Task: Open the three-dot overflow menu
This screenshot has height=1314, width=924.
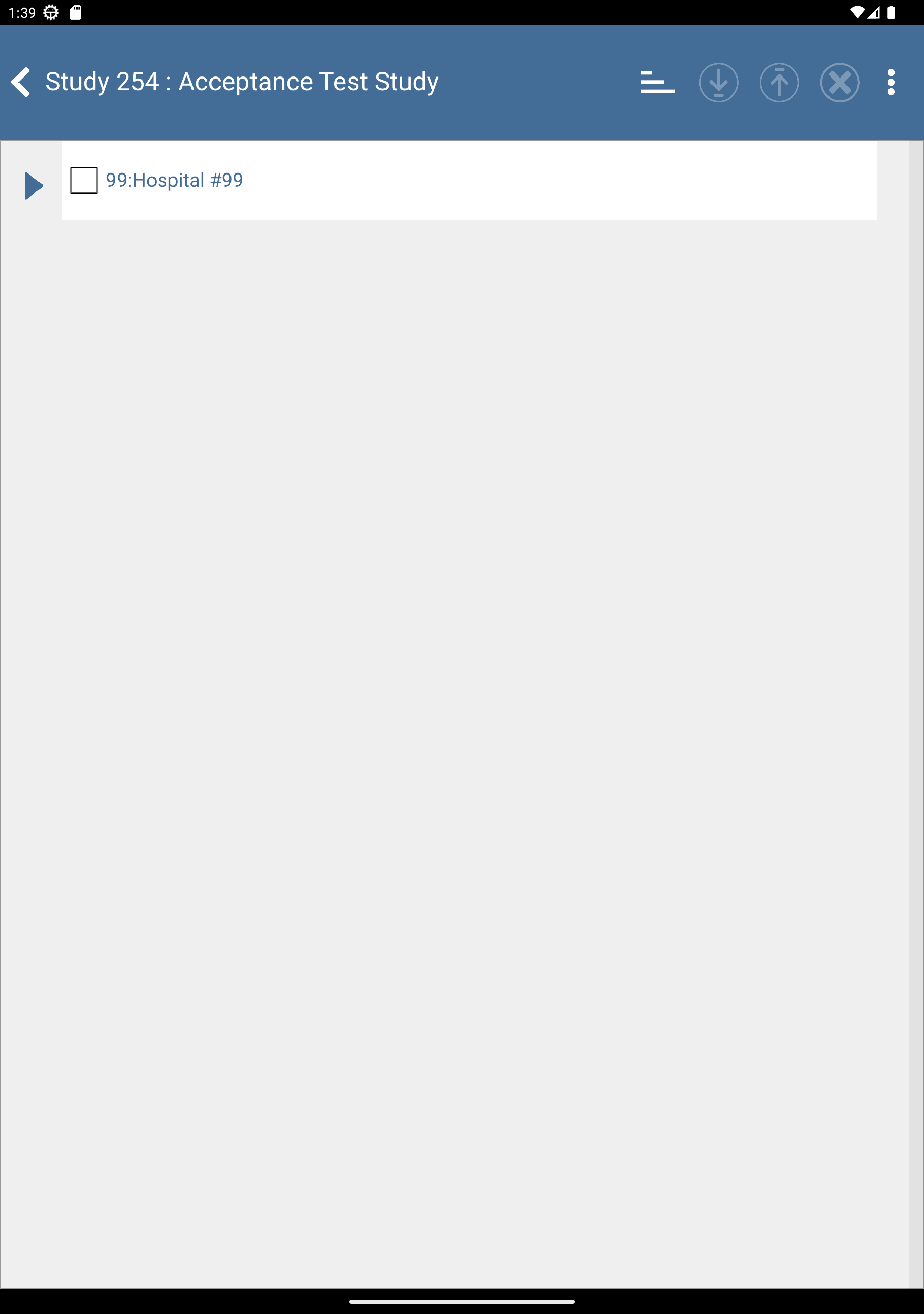Action: click(891, 83)
